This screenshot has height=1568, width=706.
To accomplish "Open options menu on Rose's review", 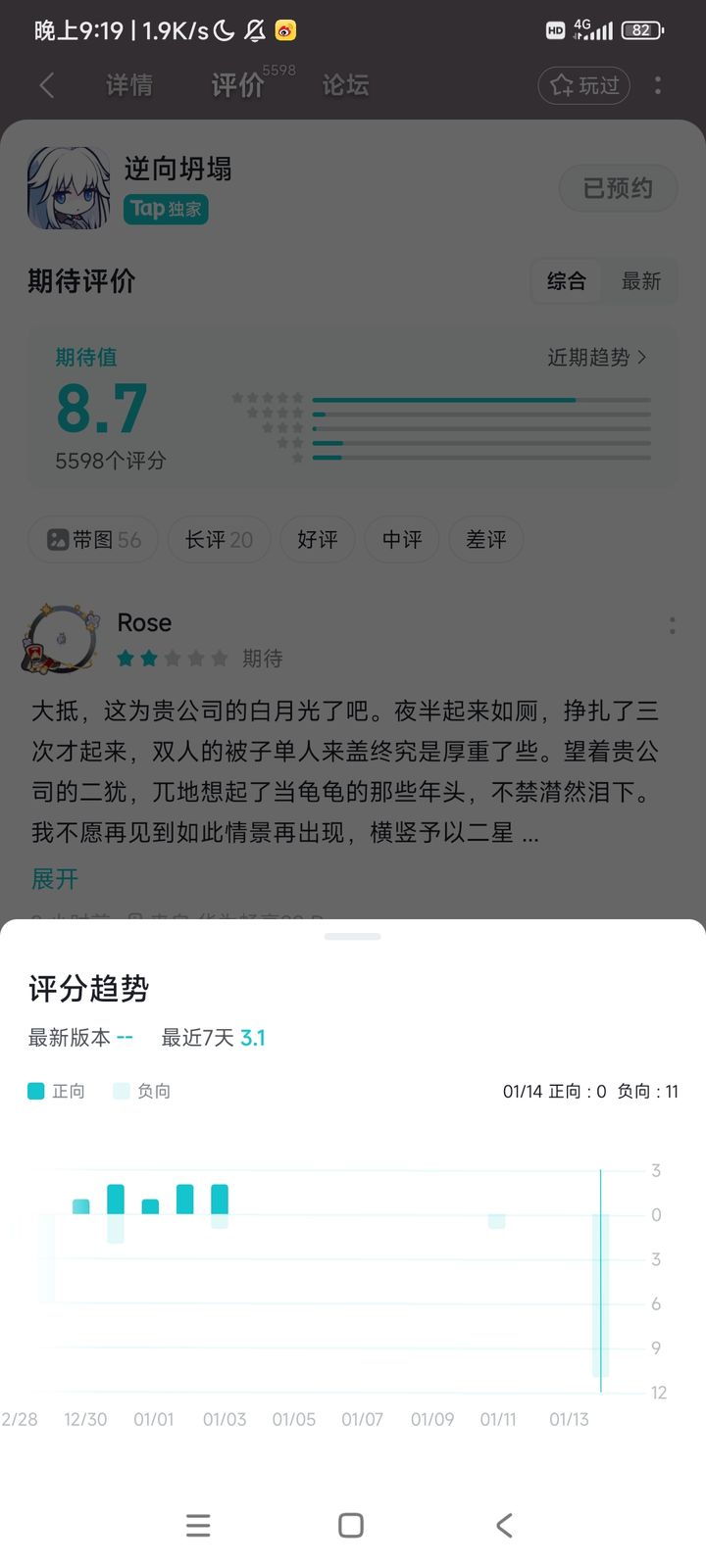I will point(672,624).
